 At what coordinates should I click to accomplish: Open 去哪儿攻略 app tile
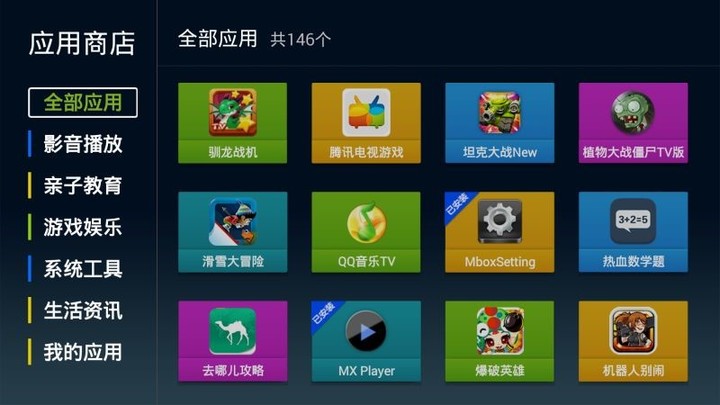pyautogui.click(x=232, y=340)
